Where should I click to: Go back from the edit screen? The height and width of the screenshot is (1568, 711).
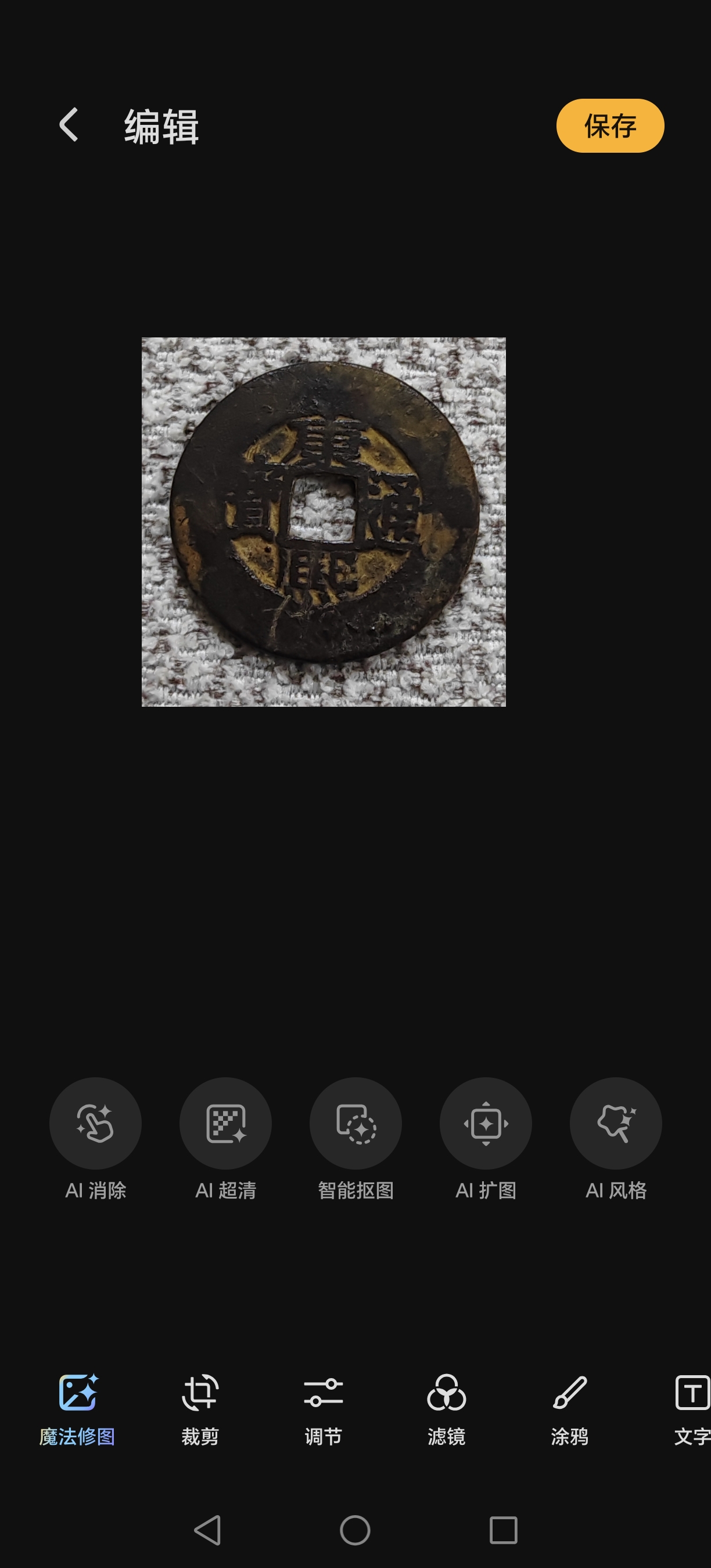(69, 125)
